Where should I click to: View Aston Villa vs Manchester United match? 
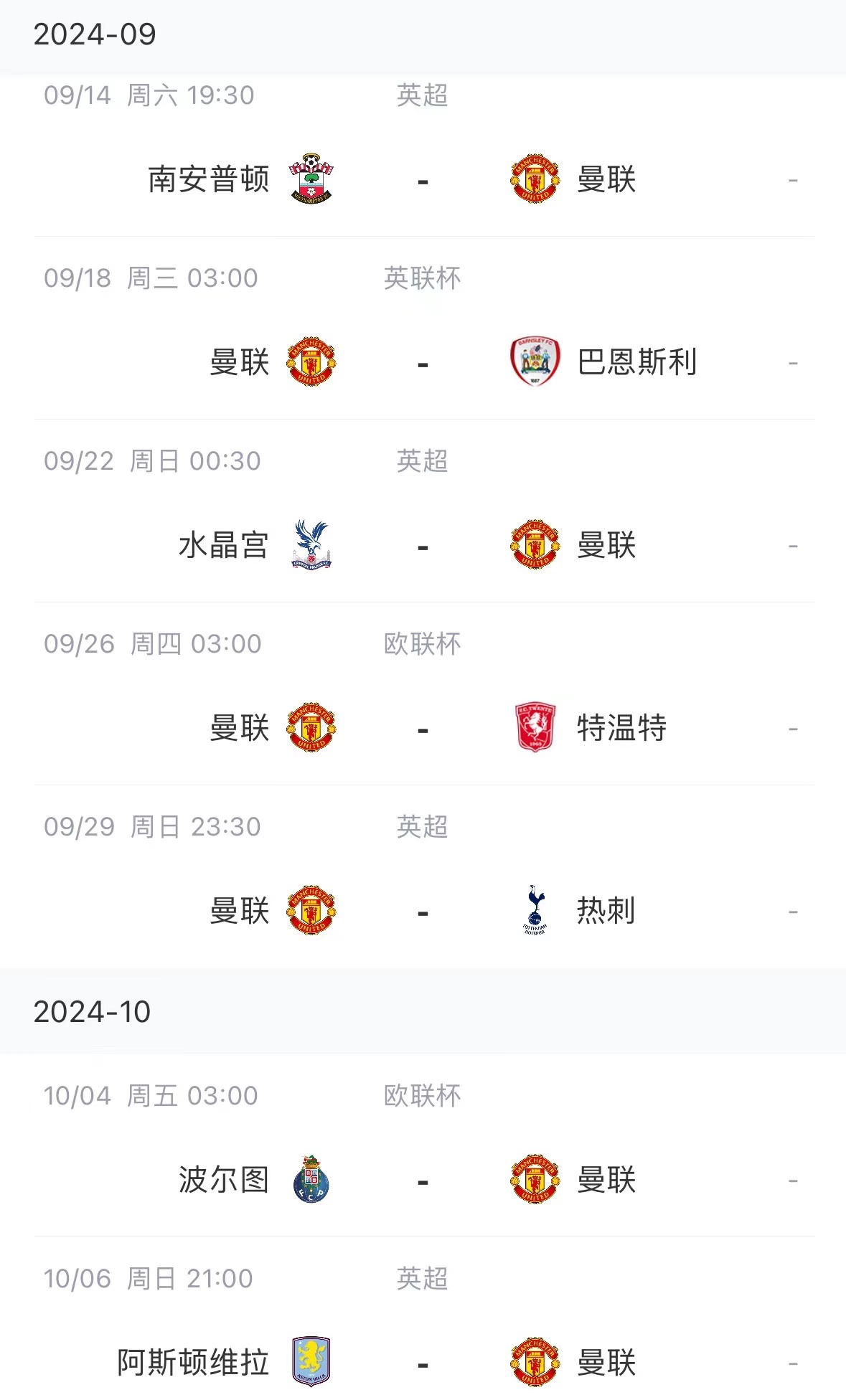click(423, 1319)
